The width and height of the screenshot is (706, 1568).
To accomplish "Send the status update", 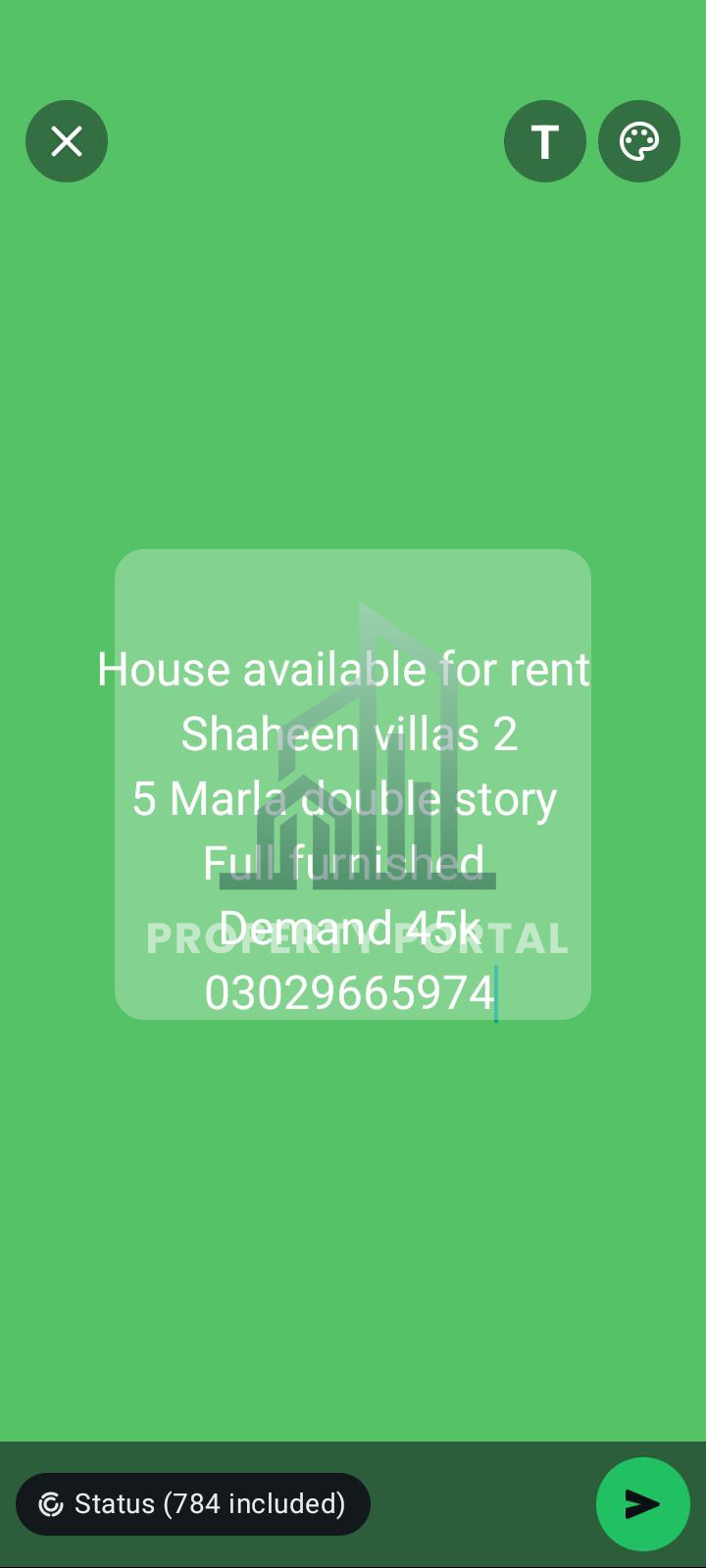I will [x=642, y=1503].
